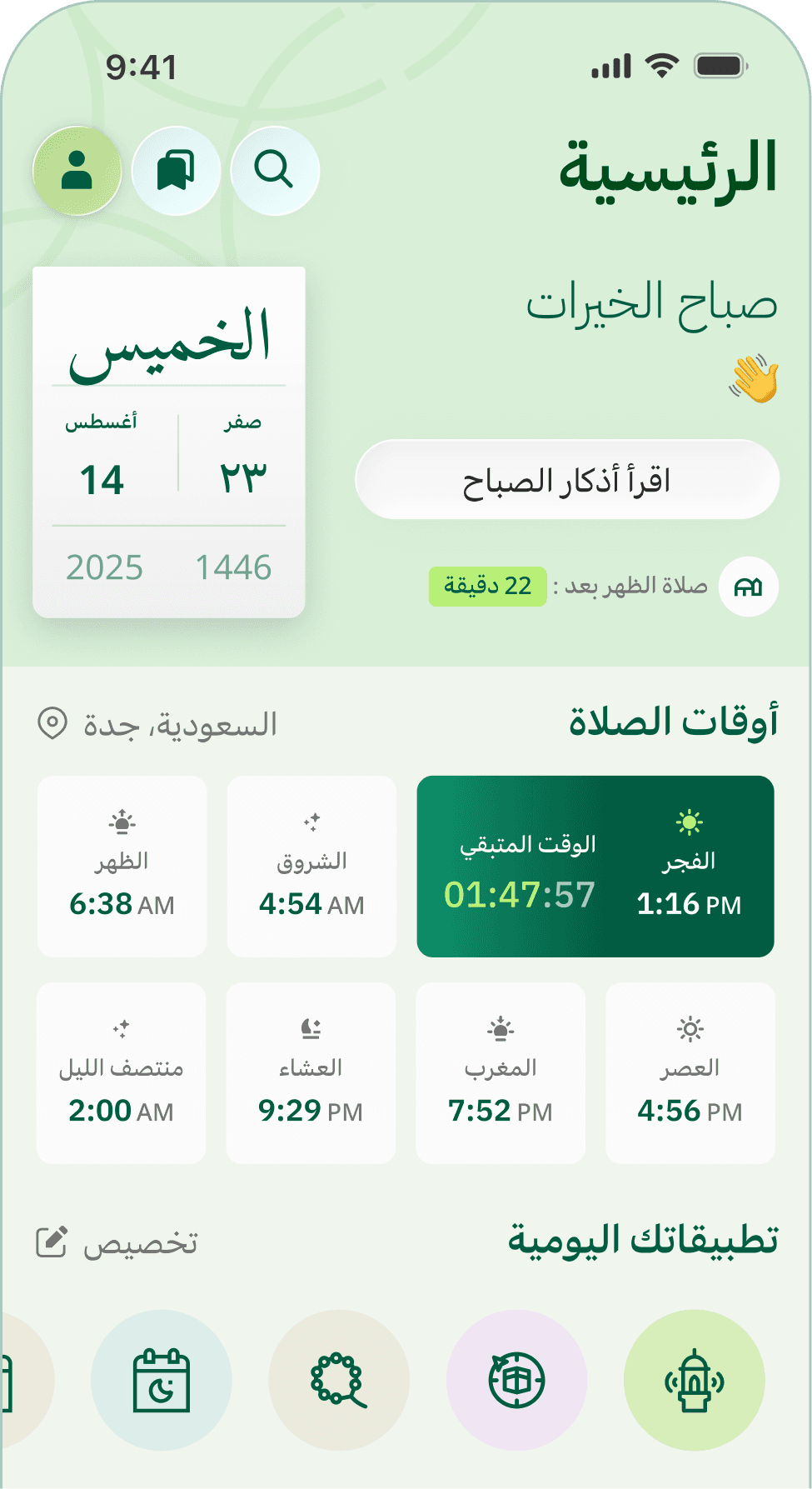Tap the اقرأ أذكار الصباح button
This screenshot has height=1489, width=812.
(x=567, y=480)
